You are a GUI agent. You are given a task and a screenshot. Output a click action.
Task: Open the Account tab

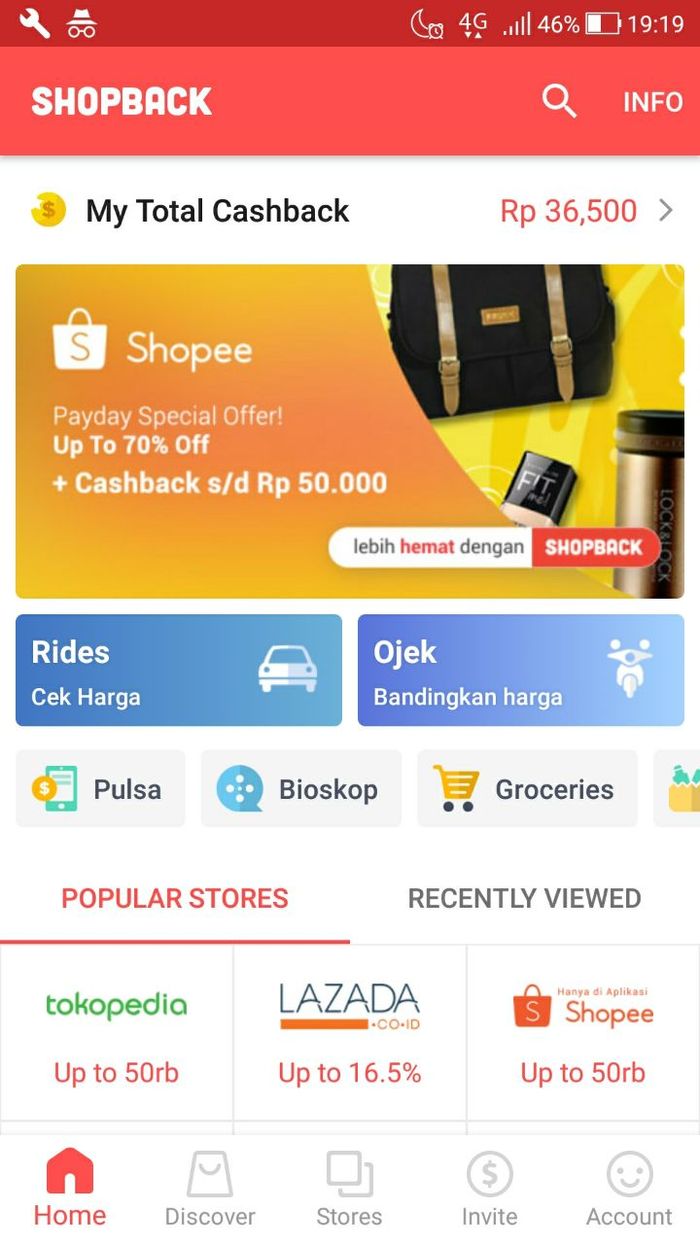(629, 1190)
